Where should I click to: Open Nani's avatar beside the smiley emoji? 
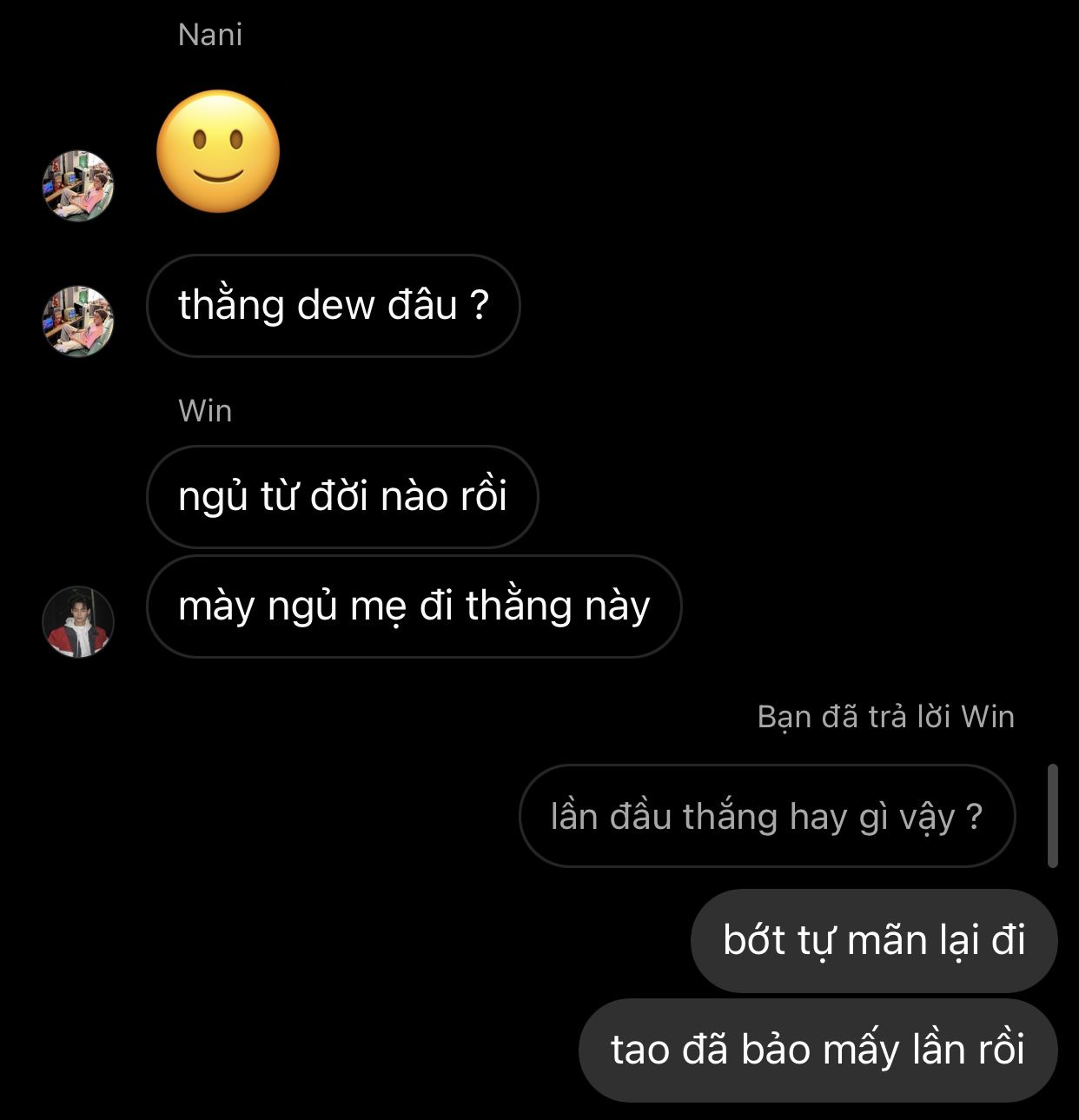point(78,186)
